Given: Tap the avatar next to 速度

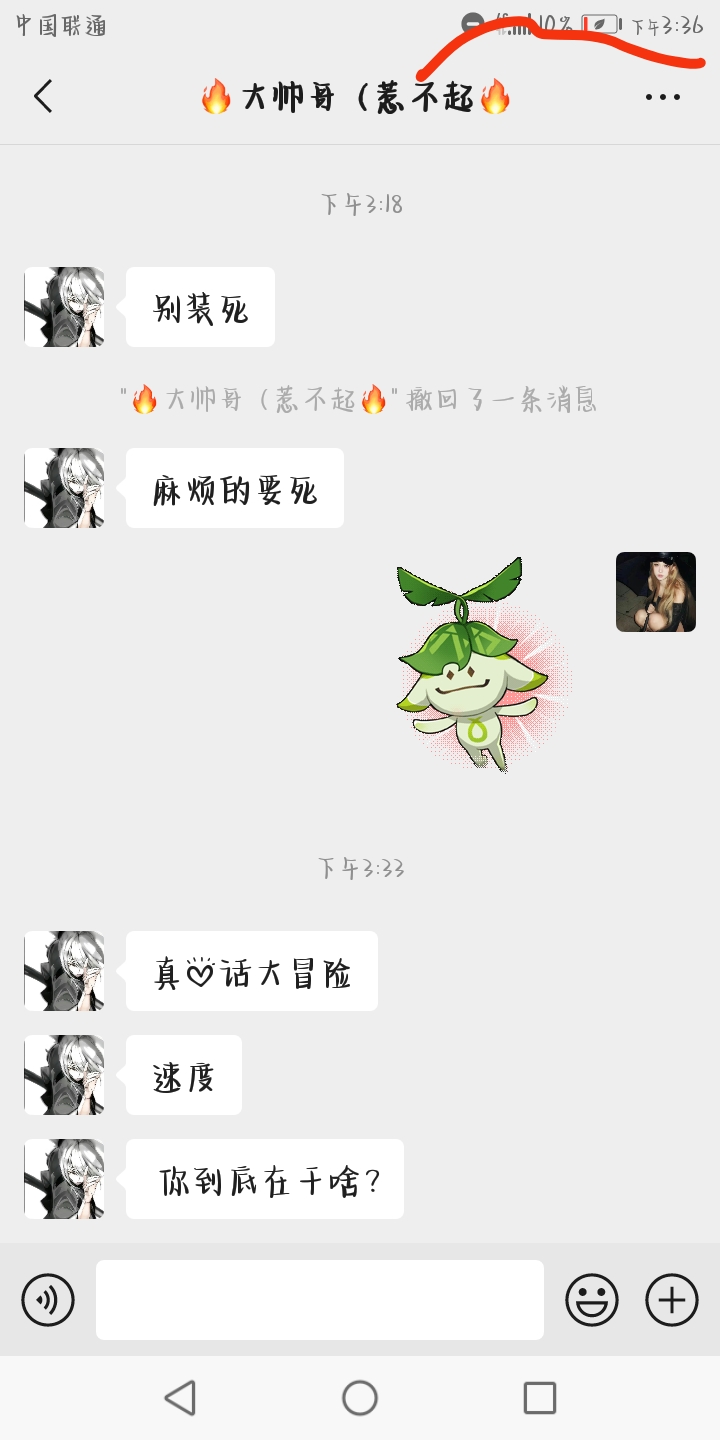Looking at the screenshot, I should pos(64,1075).
